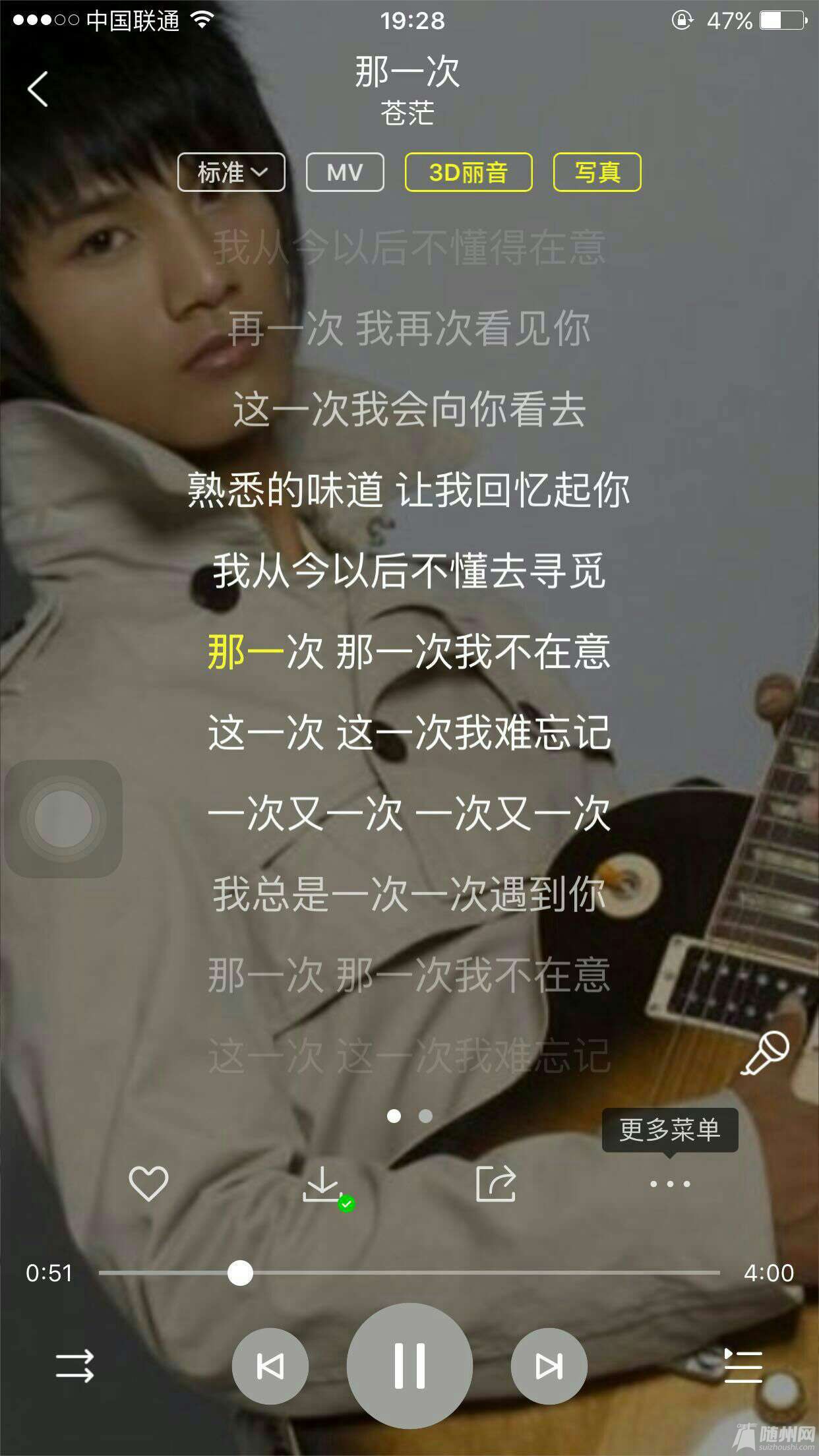Skip to the previous track
819x1456 pixels.
coord(270,1366)
